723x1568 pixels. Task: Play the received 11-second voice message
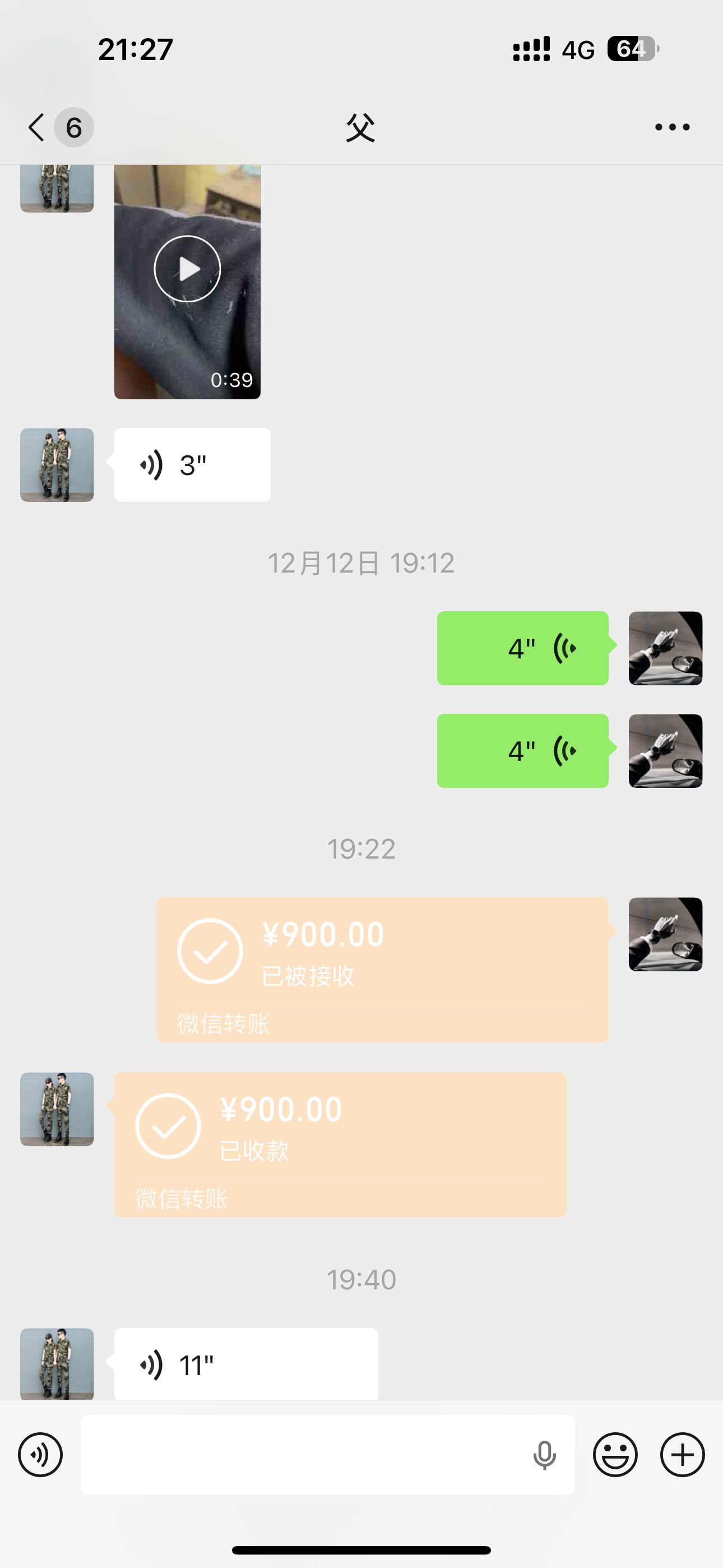(x=246, y=1364)
